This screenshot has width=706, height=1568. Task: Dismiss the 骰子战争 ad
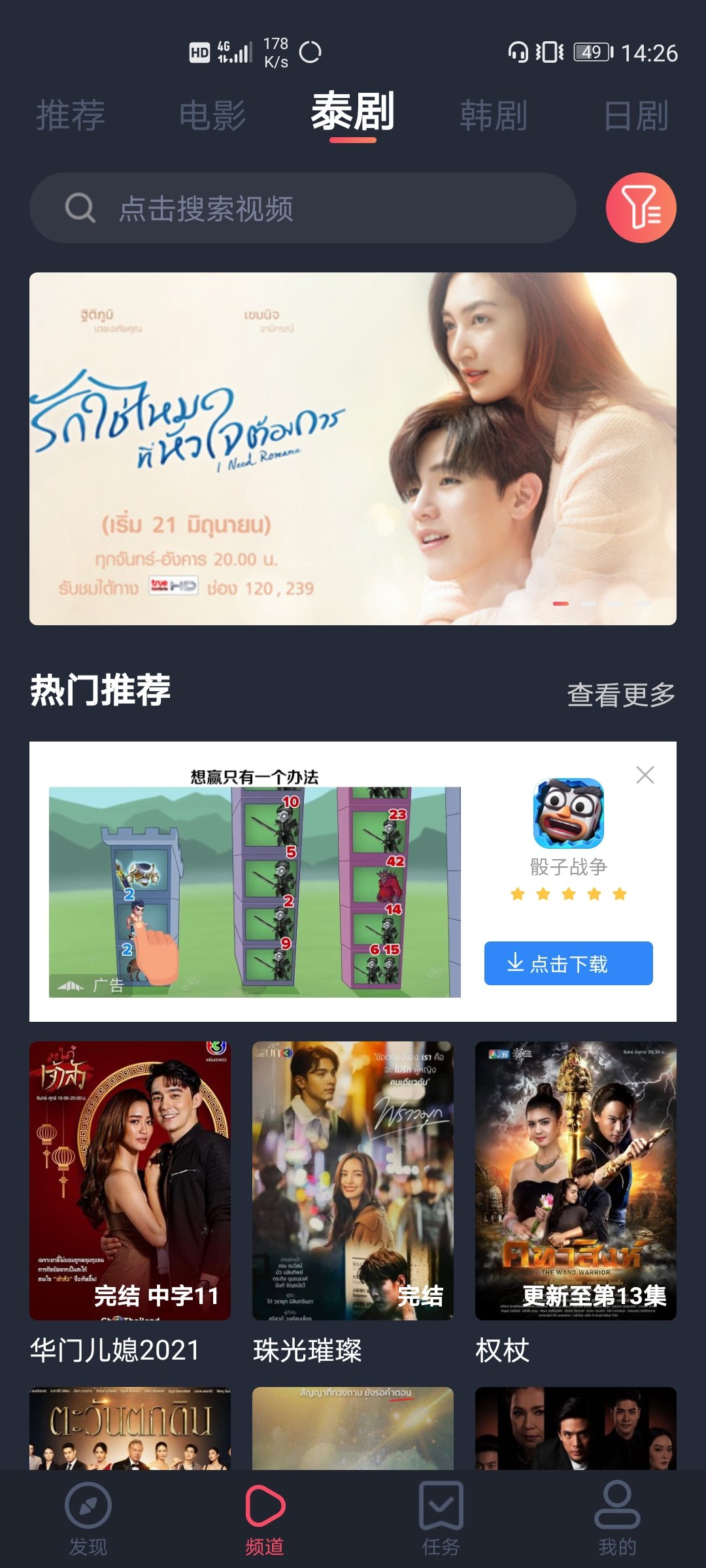(x=645, y=775)
